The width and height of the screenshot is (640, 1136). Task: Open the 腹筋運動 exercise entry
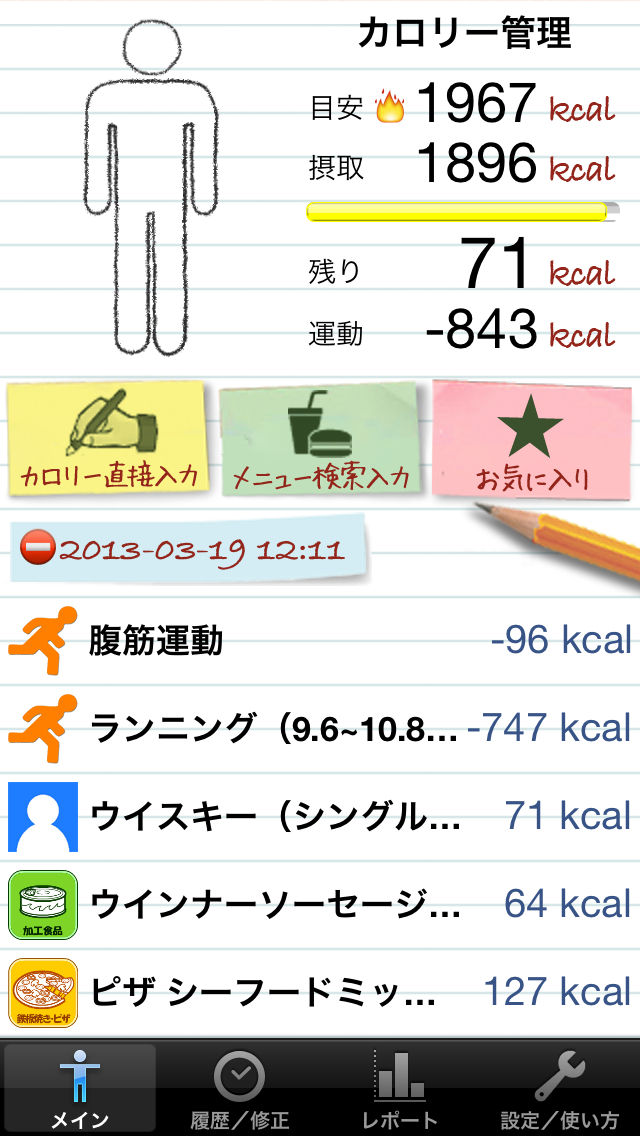coord(320,641)
